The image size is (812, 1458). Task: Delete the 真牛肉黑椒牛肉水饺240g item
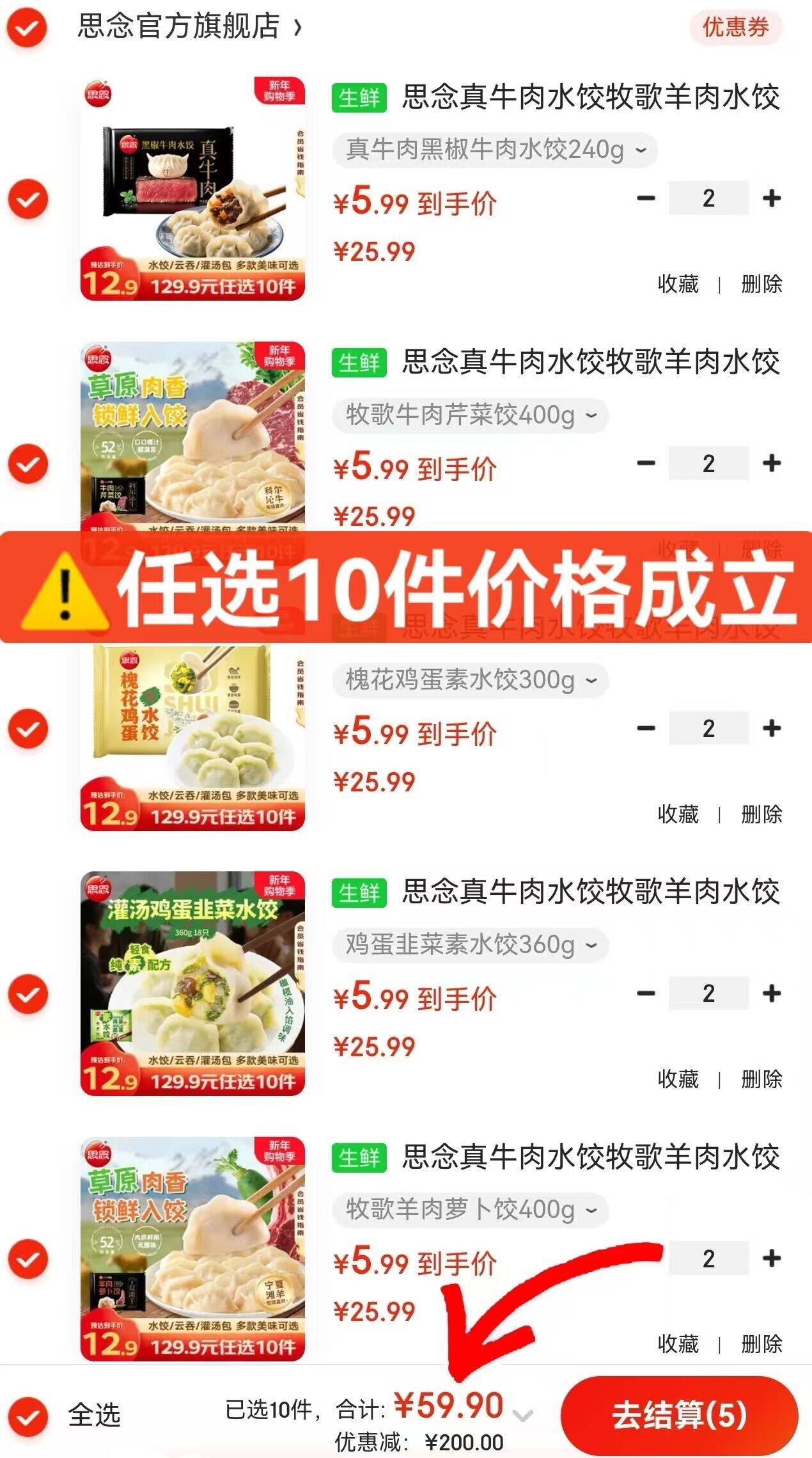[761, 284]
